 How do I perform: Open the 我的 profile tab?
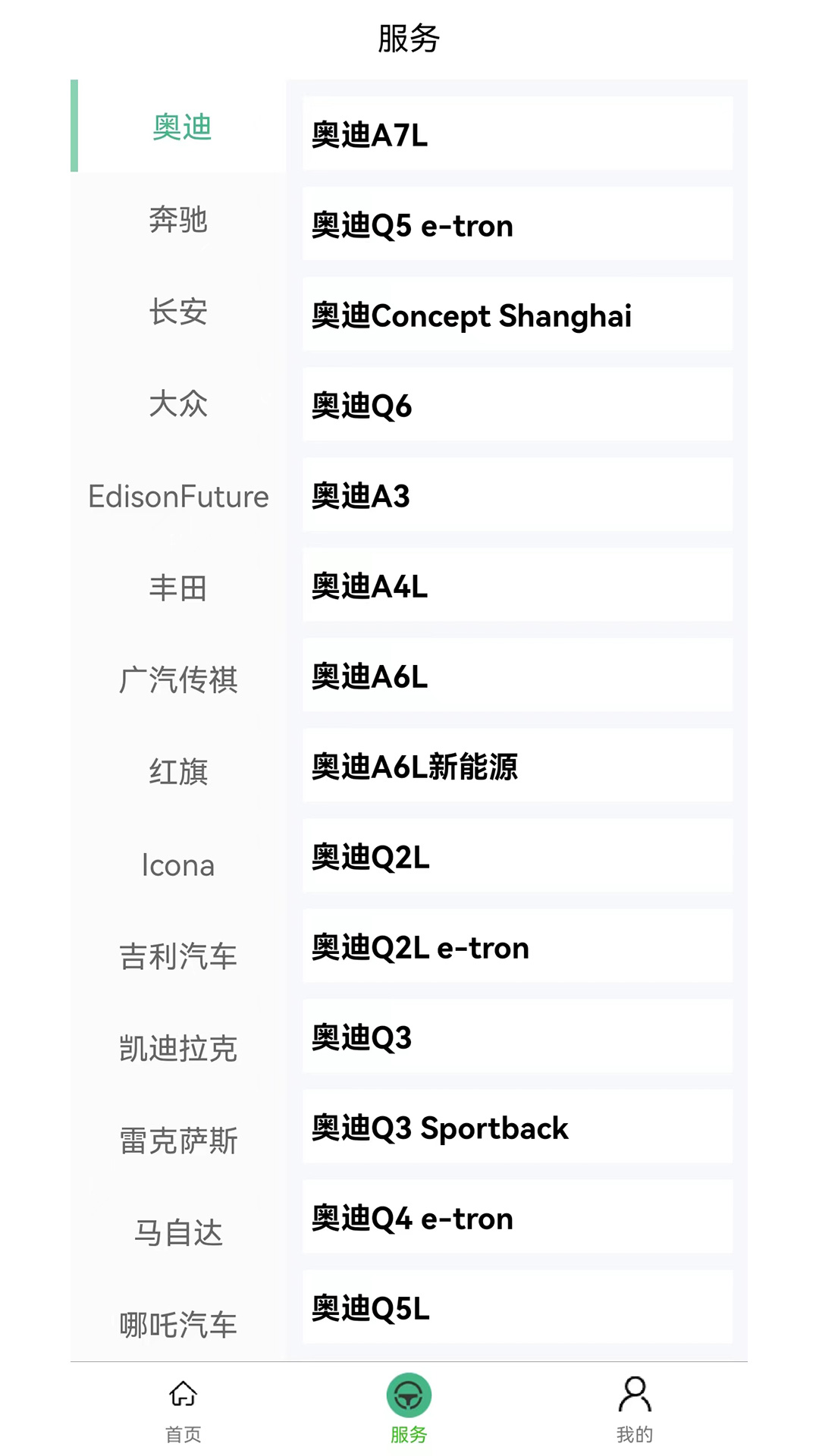pos(635,1410)
